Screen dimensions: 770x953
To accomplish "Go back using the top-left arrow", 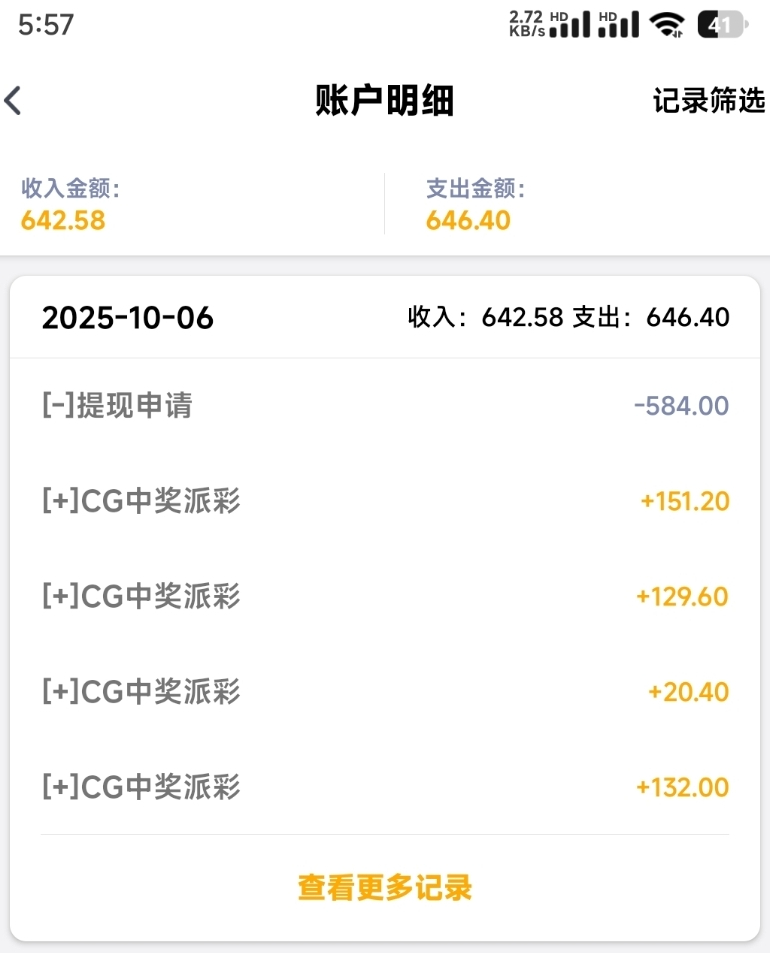I will [x=14, y=101].
